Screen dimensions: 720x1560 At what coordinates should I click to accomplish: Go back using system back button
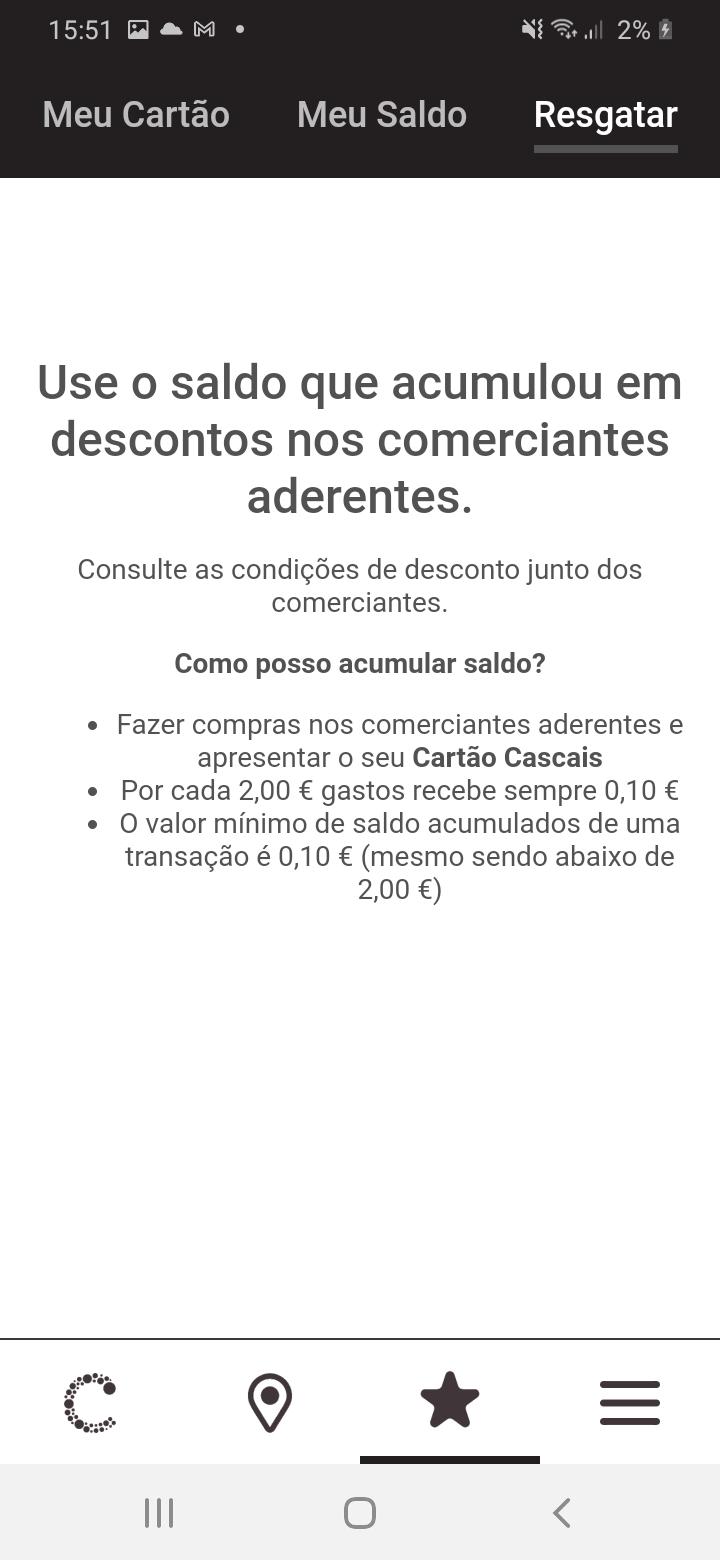562,1512
